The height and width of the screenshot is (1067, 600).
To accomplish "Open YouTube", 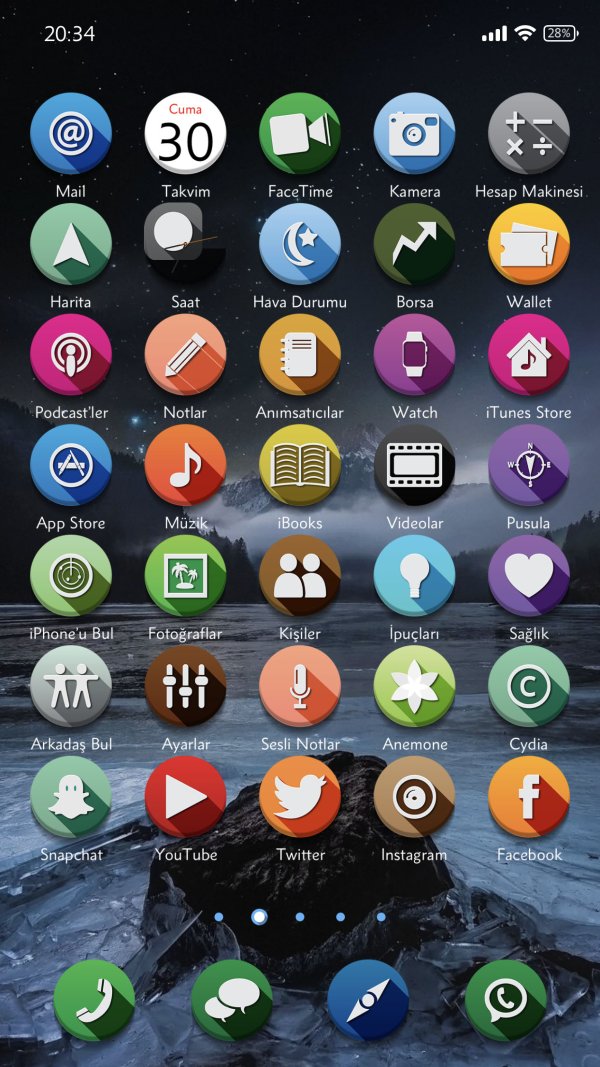I will pos(186,797).
